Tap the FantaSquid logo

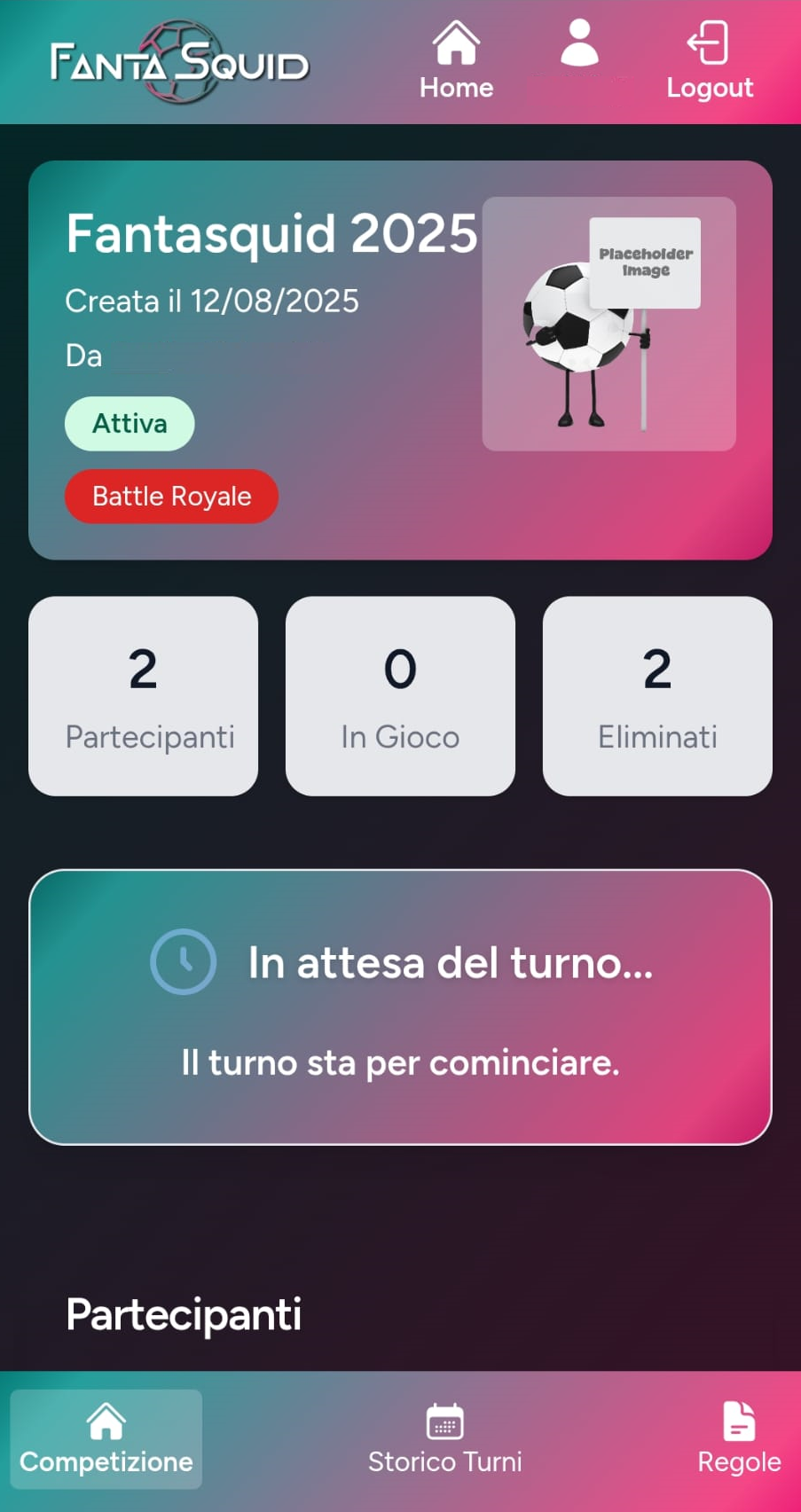(x=179, y=63)
